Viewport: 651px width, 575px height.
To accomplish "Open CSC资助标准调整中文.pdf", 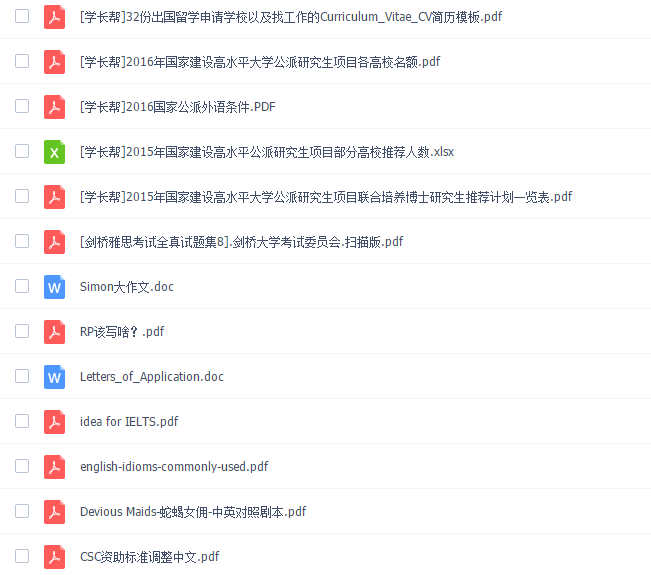I will [149, 557].
